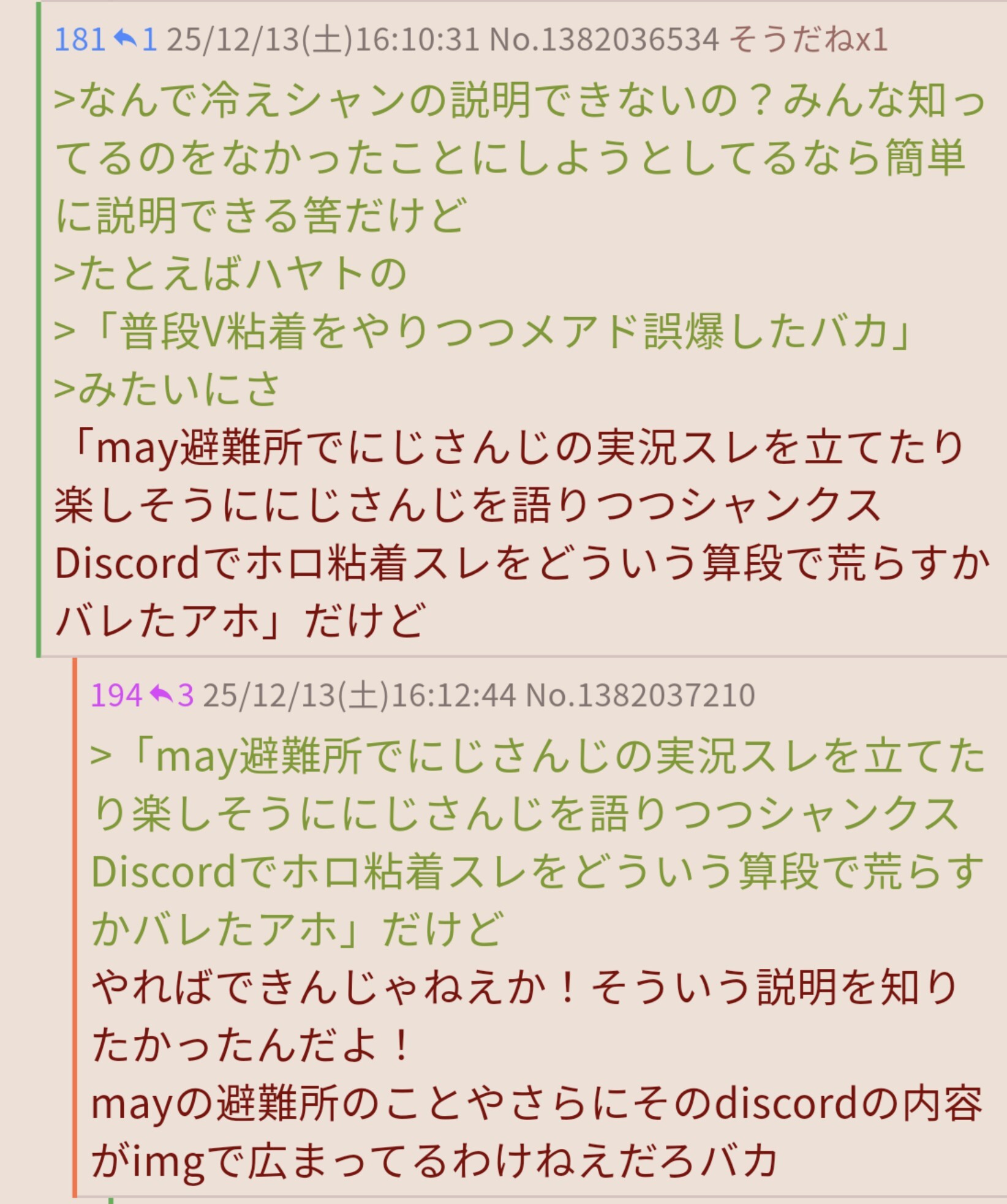This screenshot has width=1007, height=1204.
Task: Tap post ID No.1382036534
Action: pos(604,40)
